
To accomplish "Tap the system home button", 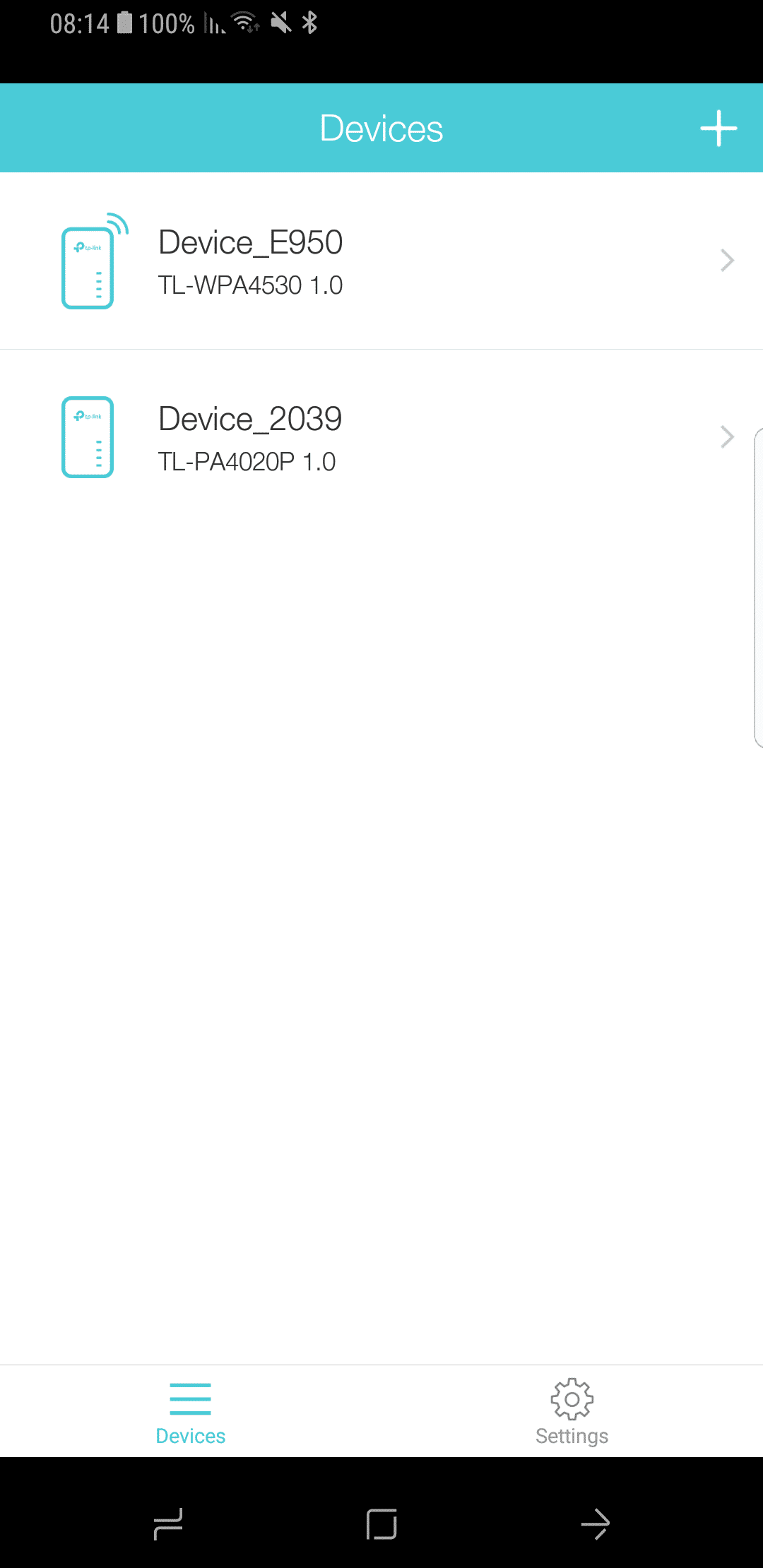I will [x=381, y=1524].
